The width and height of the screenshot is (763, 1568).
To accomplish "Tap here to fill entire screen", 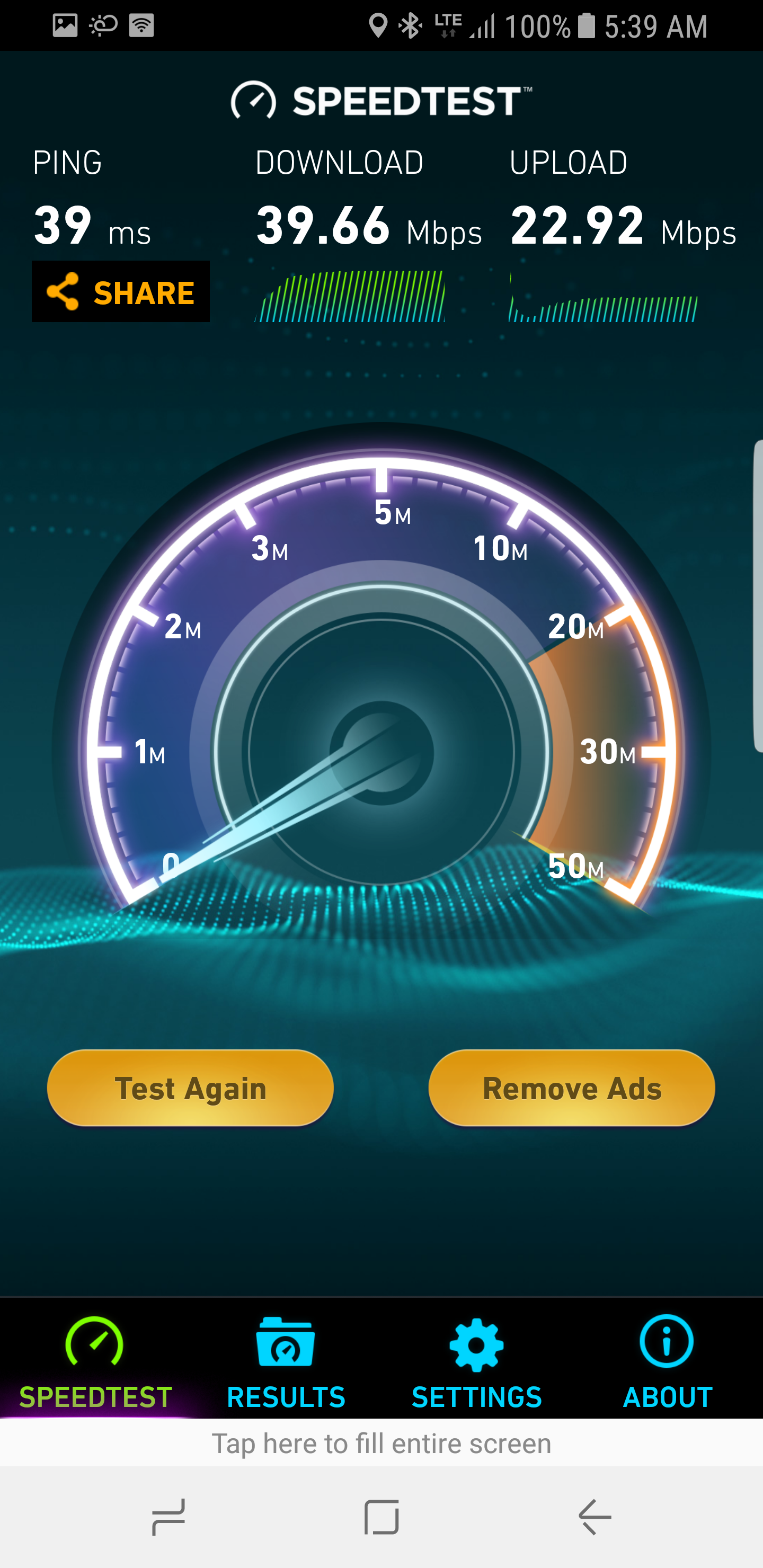I will [x=381, y=1443].
